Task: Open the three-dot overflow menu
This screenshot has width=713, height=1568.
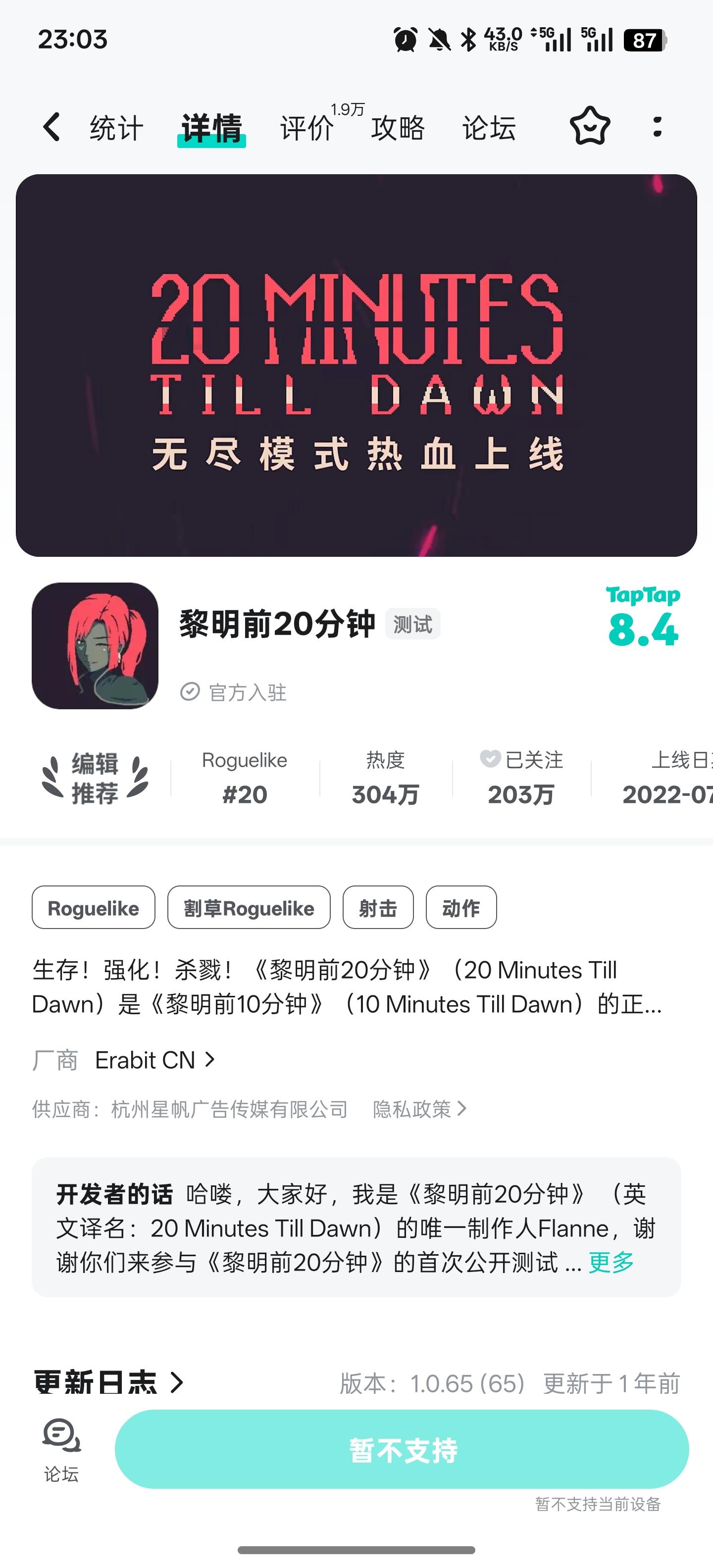Action: (x=657, y=127)
